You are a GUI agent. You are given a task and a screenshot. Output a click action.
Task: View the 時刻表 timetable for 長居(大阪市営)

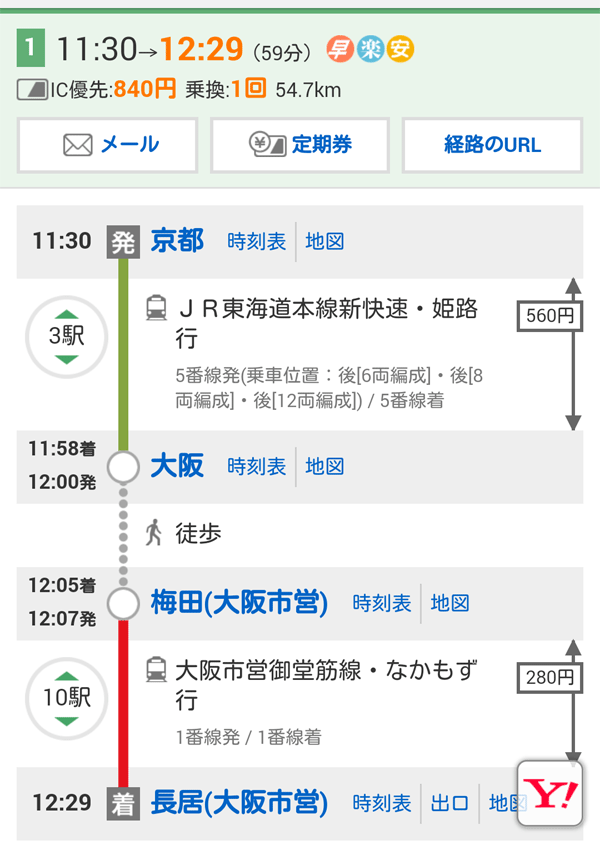coord(382,803)
